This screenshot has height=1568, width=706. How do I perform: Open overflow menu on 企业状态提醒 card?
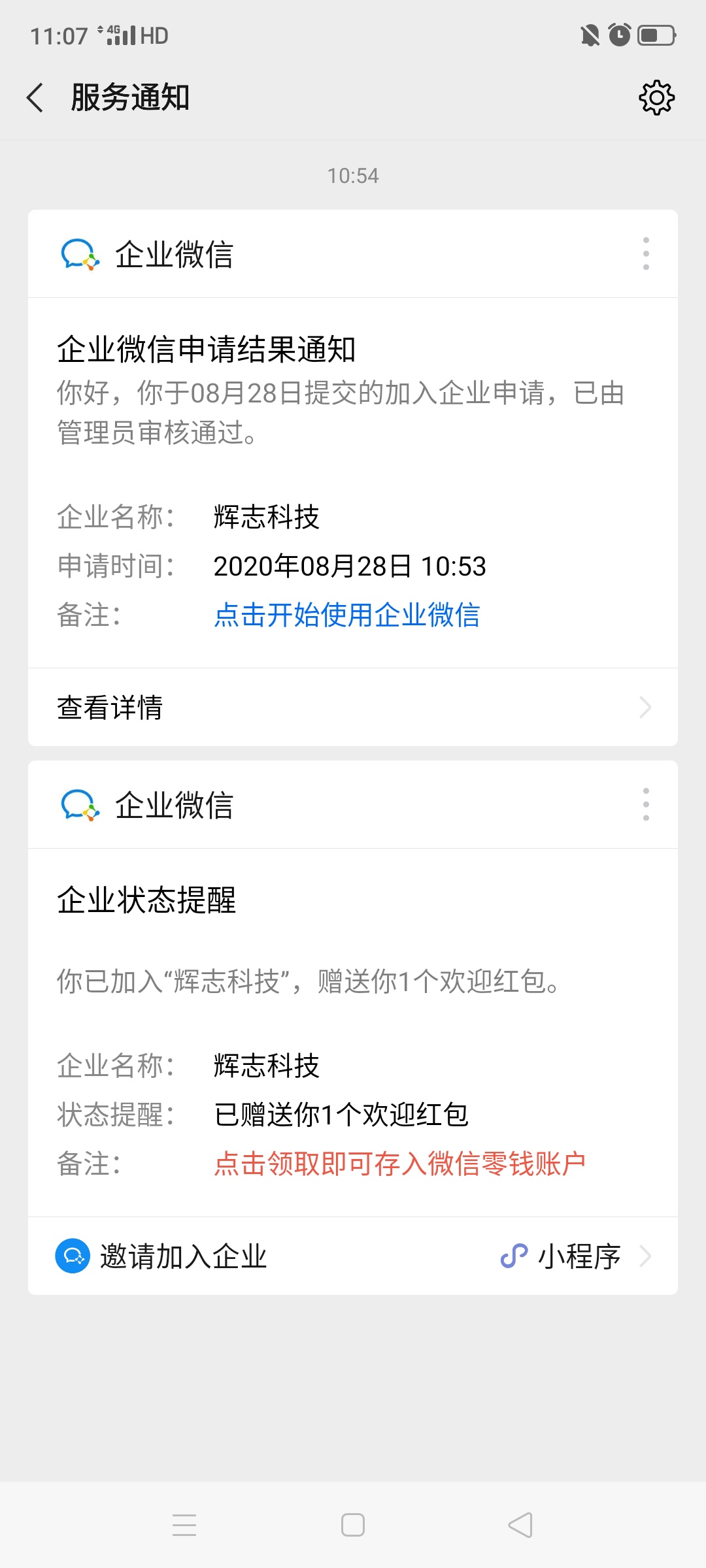646,804
